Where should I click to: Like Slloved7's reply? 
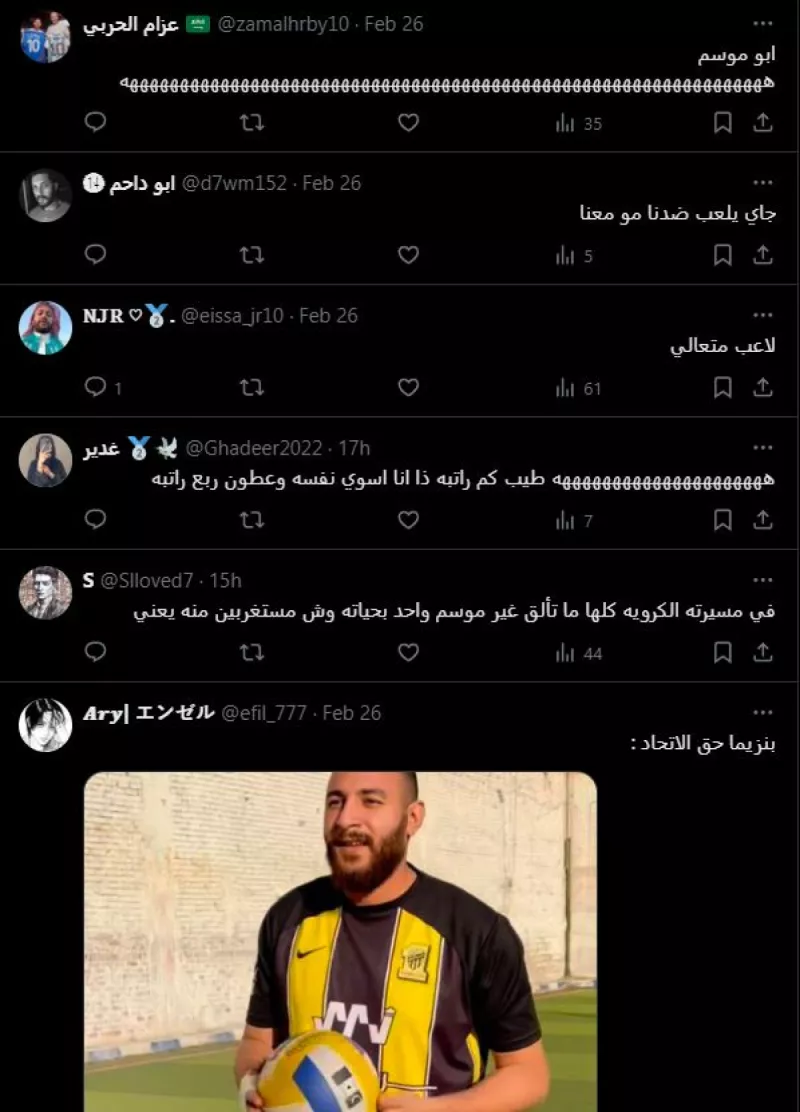point(406,651)
